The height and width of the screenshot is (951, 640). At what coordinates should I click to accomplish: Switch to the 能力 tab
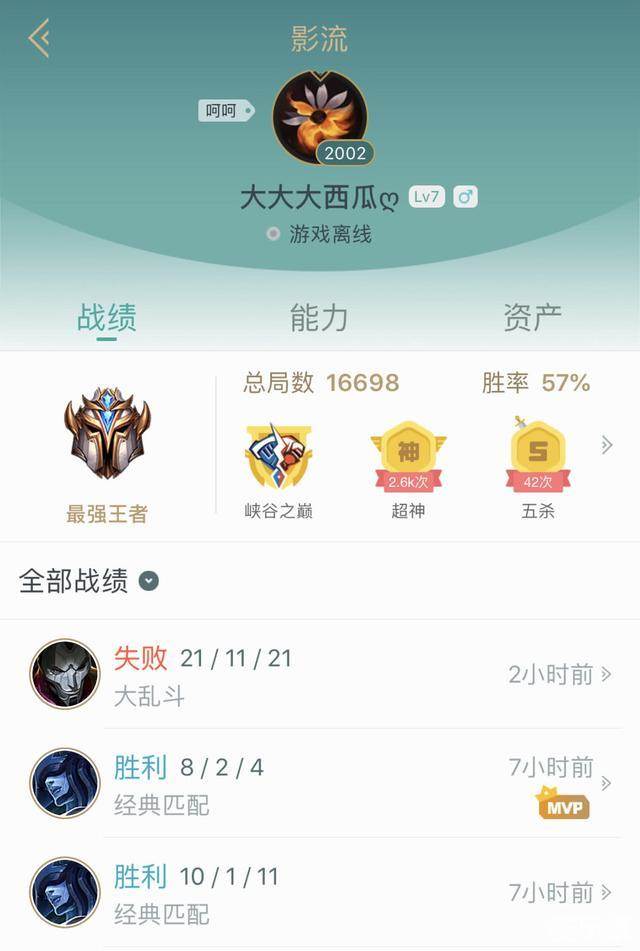(319, 318)
